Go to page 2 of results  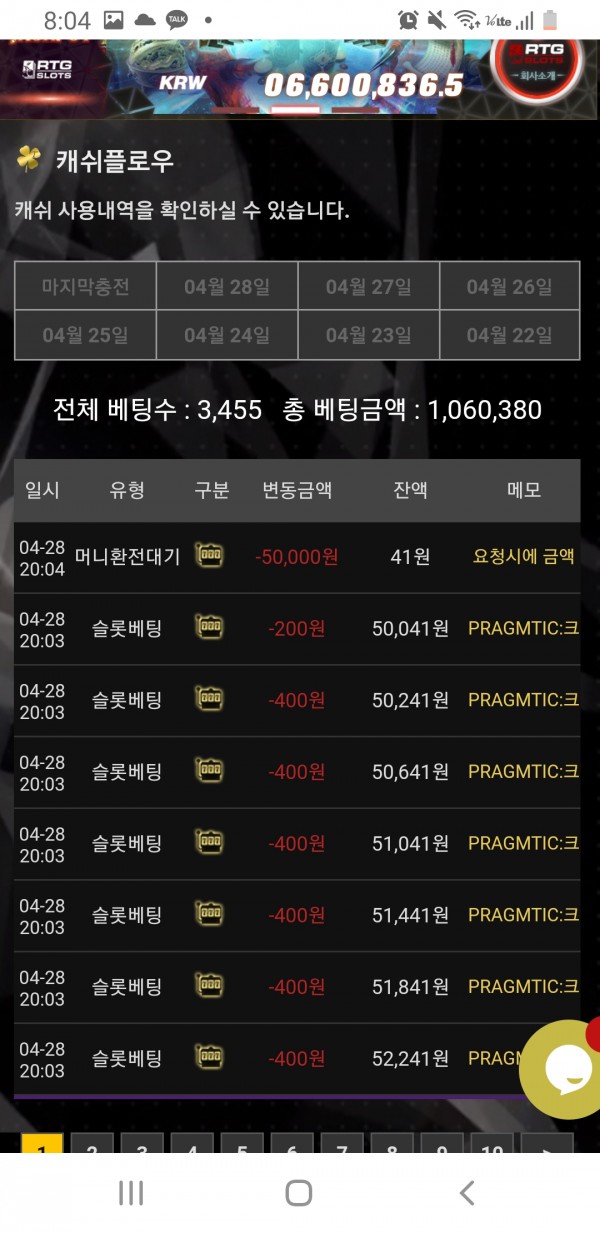[x=92, y=1145]
